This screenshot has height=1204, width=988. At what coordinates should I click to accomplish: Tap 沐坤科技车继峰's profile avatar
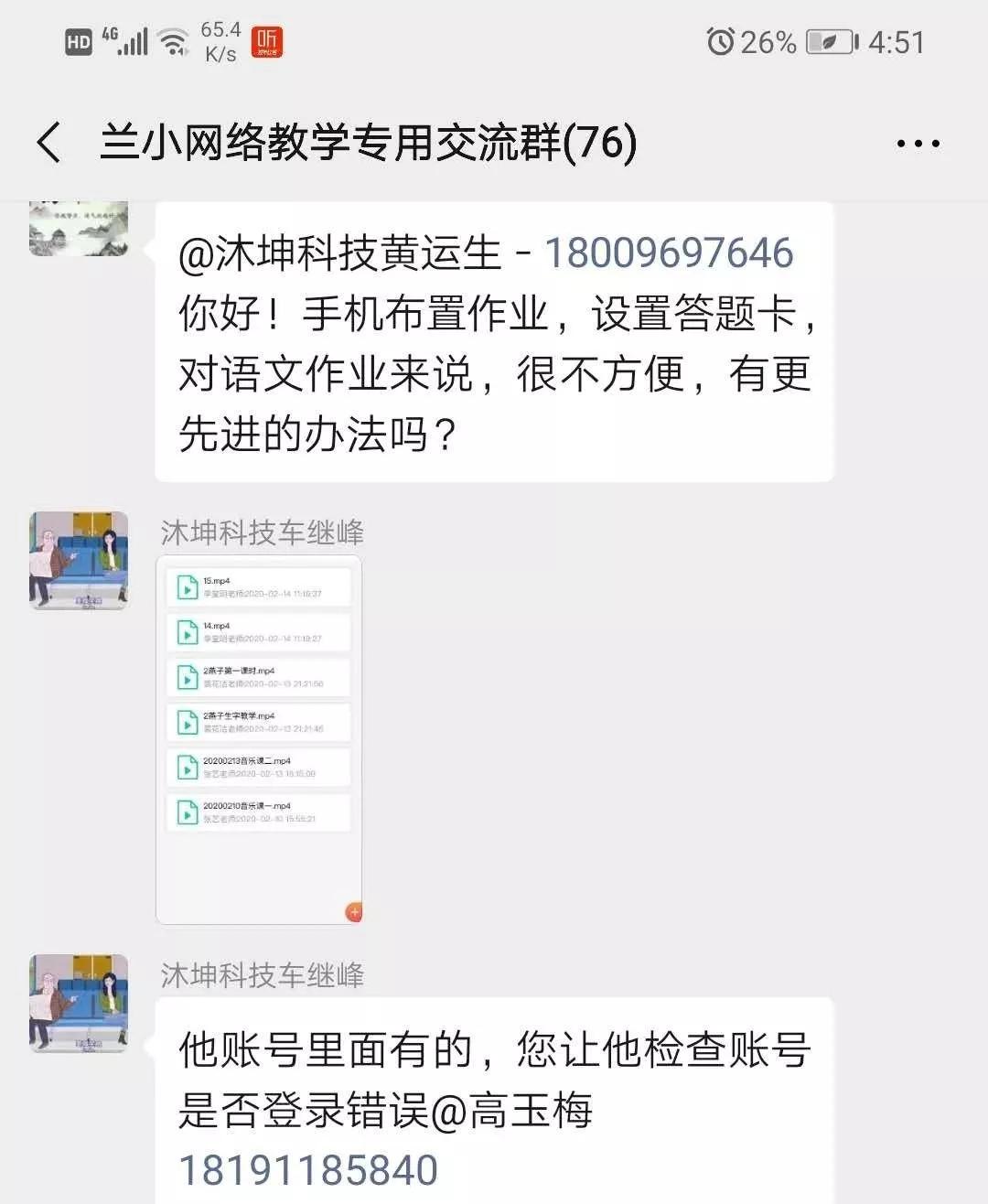(79, 560)
